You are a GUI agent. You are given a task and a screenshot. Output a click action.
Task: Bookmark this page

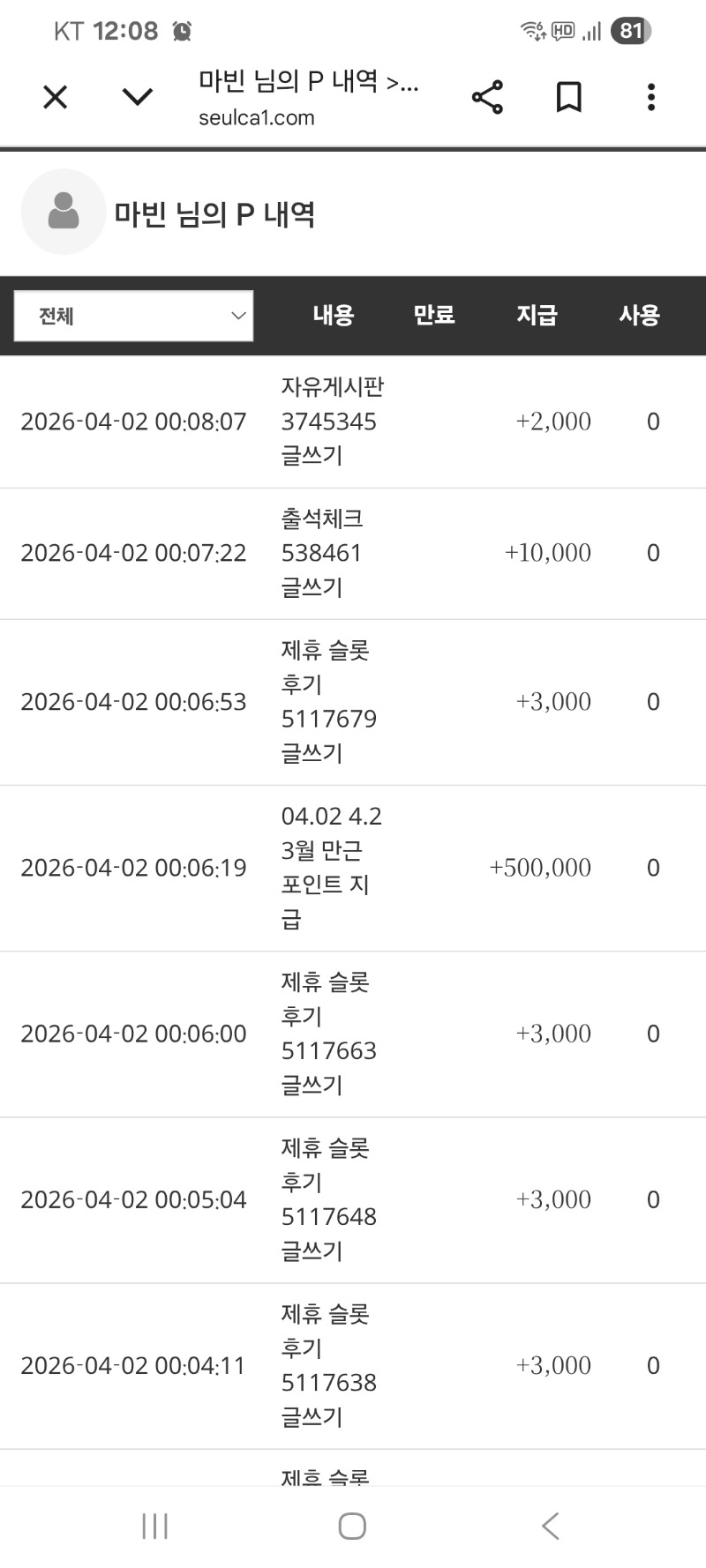click(569, 97)
